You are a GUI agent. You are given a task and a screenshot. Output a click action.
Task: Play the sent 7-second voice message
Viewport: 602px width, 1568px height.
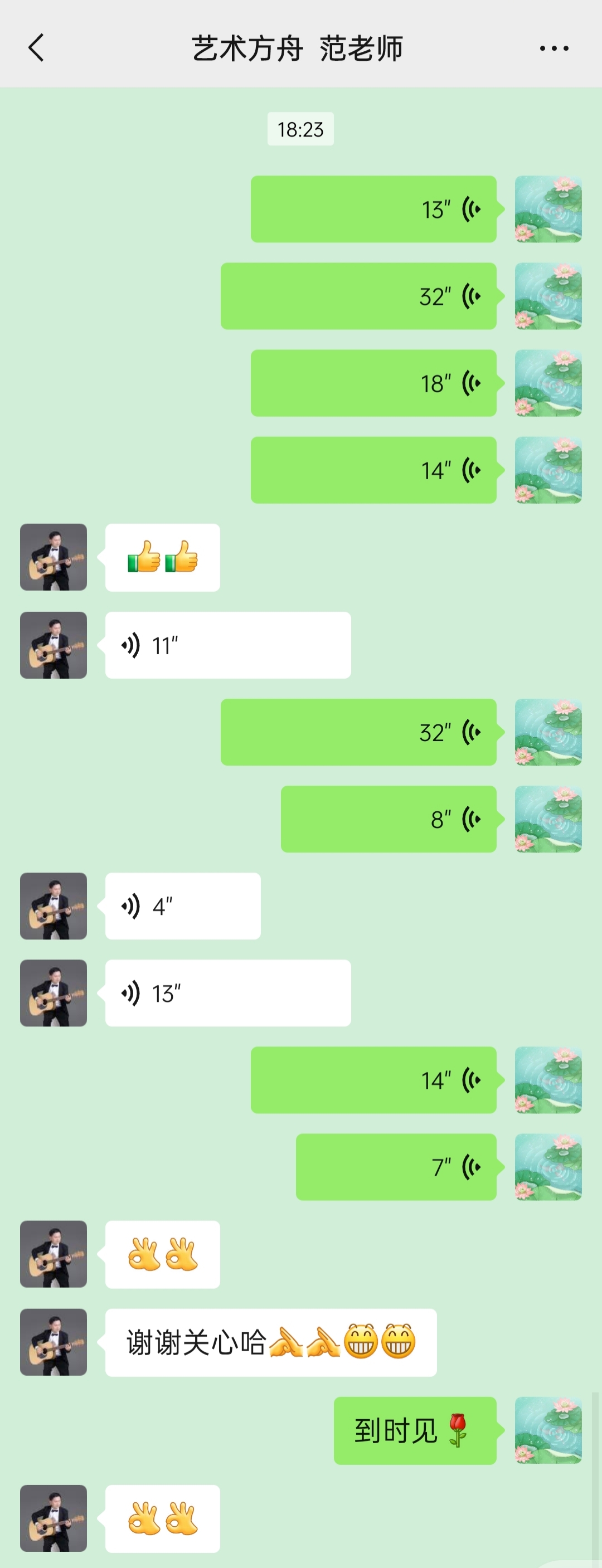pos(396,1167)
